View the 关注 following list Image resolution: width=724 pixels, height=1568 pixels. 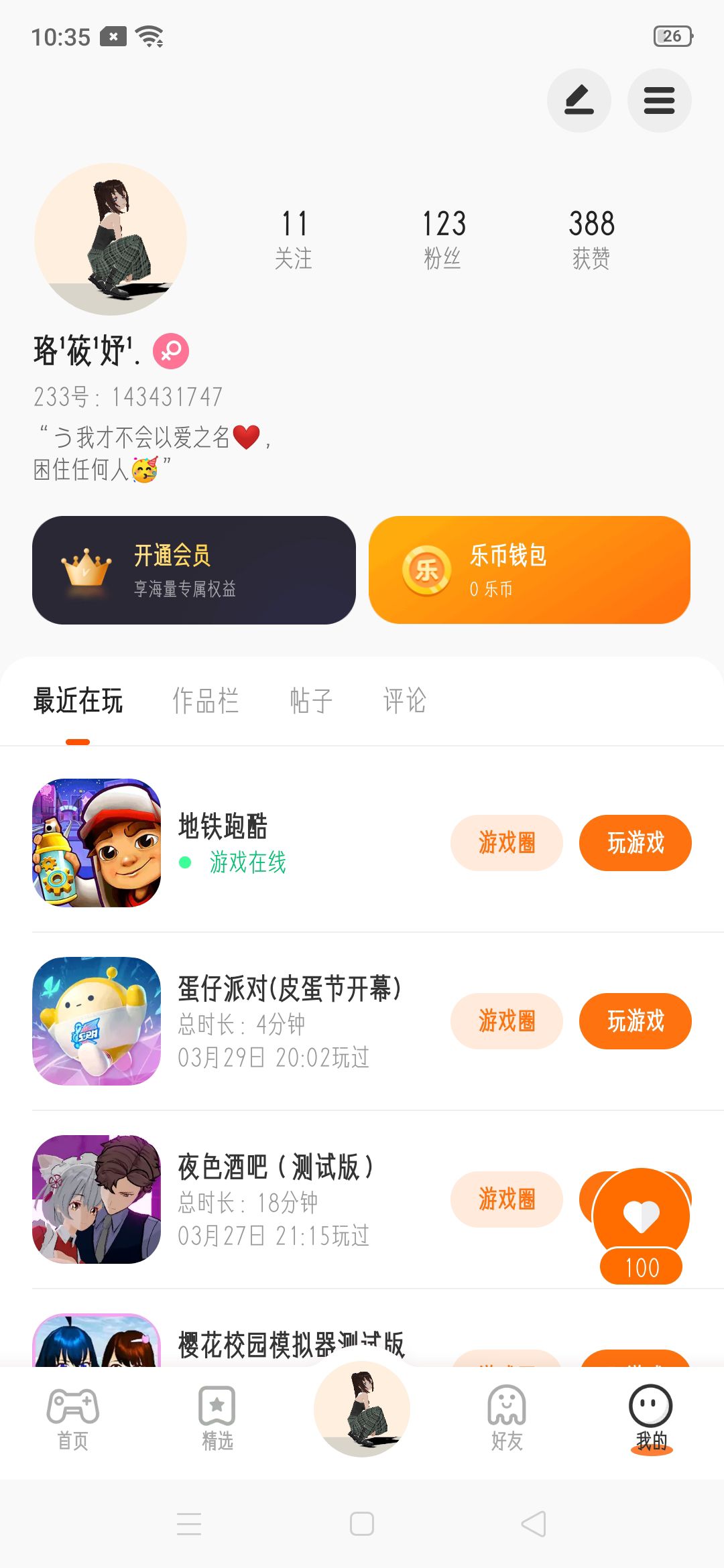tap(294, 239)
